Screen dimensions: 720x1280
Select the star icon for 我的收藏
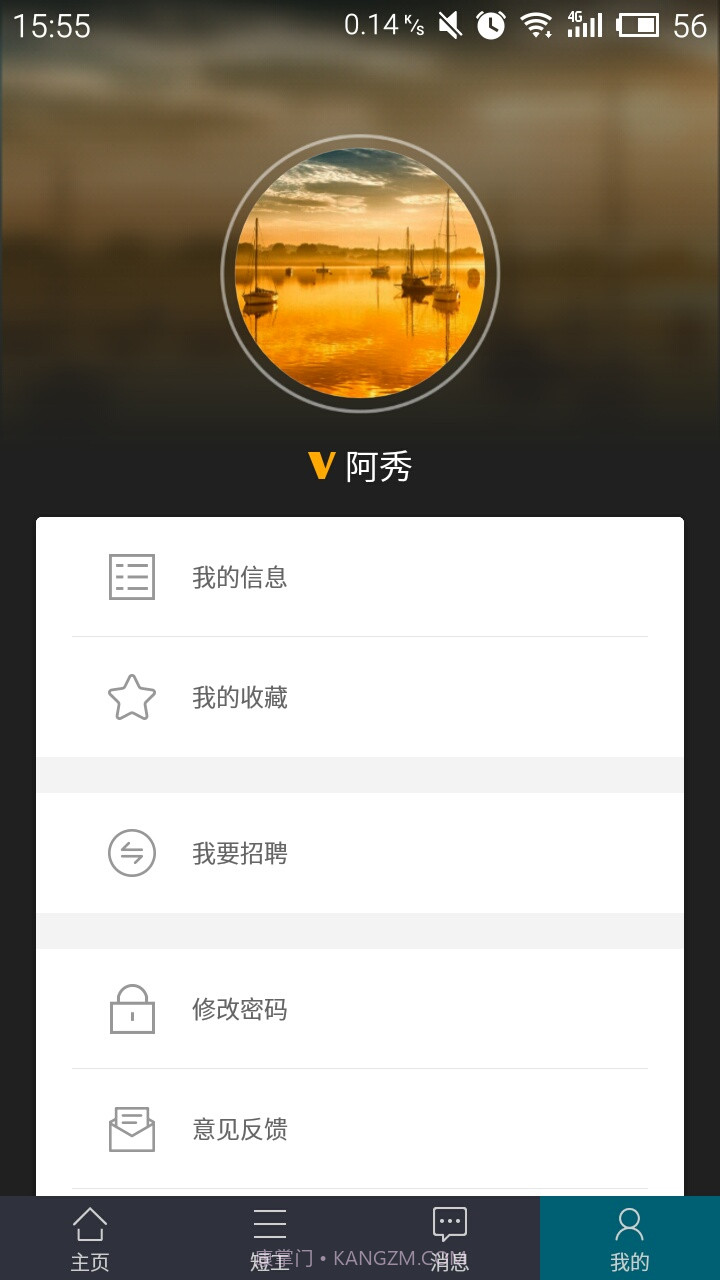(x=131, y=697)
